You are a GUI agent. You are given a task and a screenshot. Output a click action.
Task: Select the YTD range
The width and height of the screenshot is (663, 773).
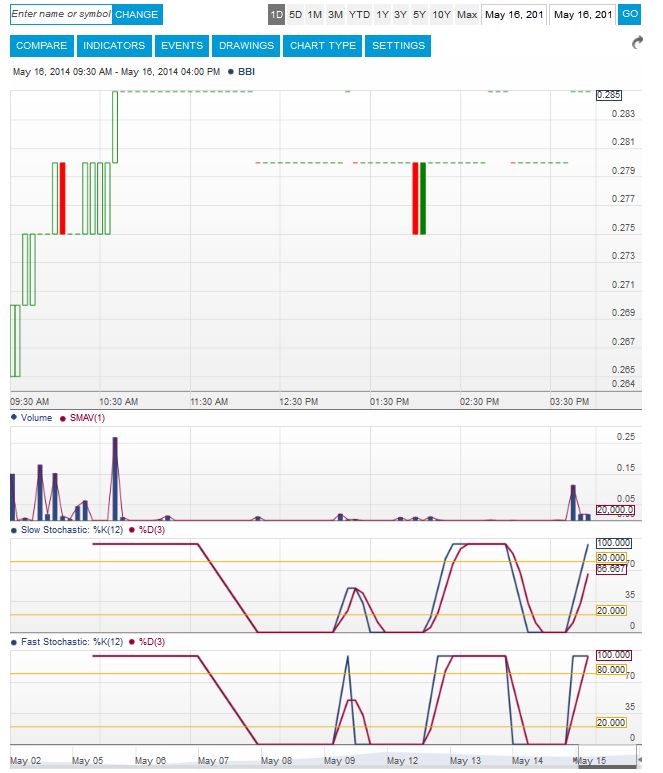359,15
